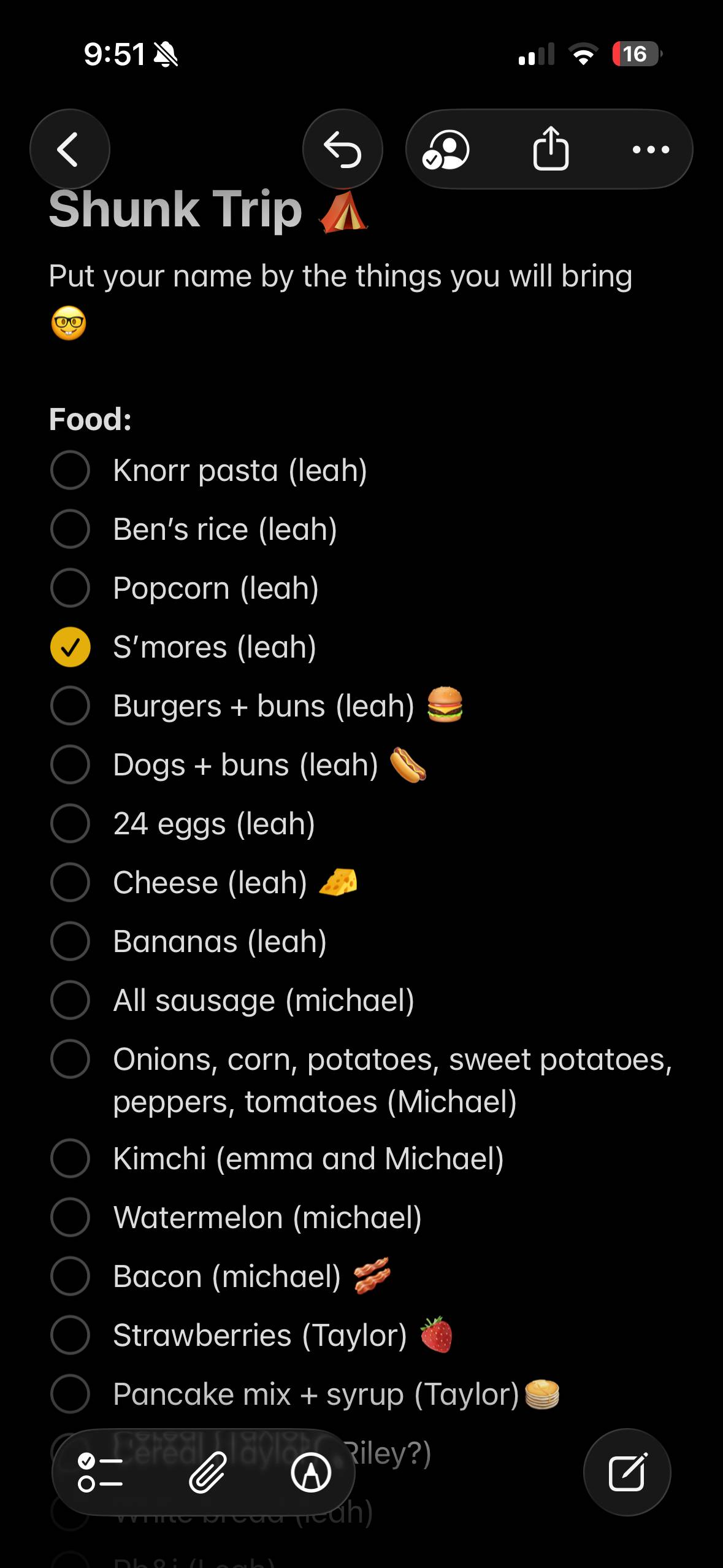Uncheck the S'mores (leah) item
This screenshot has width=723, height=1568.
click(71, 647)
